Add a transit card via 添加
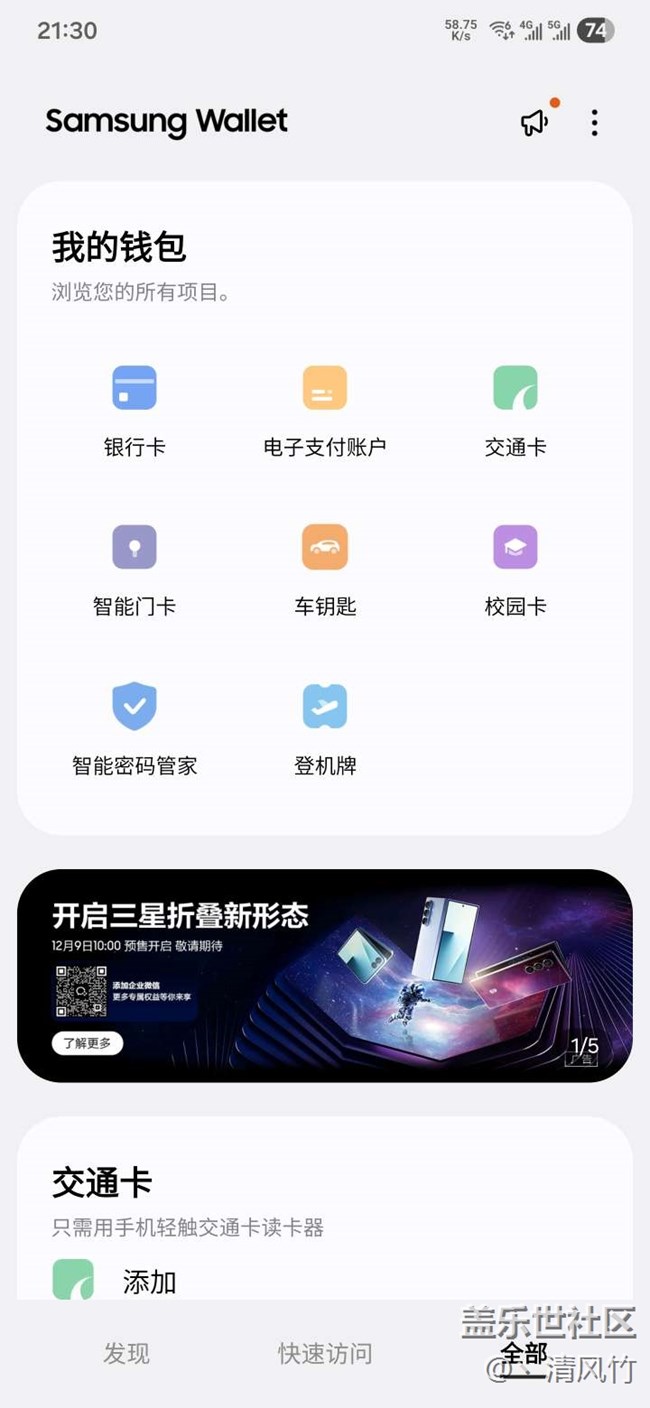This screenshot has width=650, height=1408. tap(149, 1281)
